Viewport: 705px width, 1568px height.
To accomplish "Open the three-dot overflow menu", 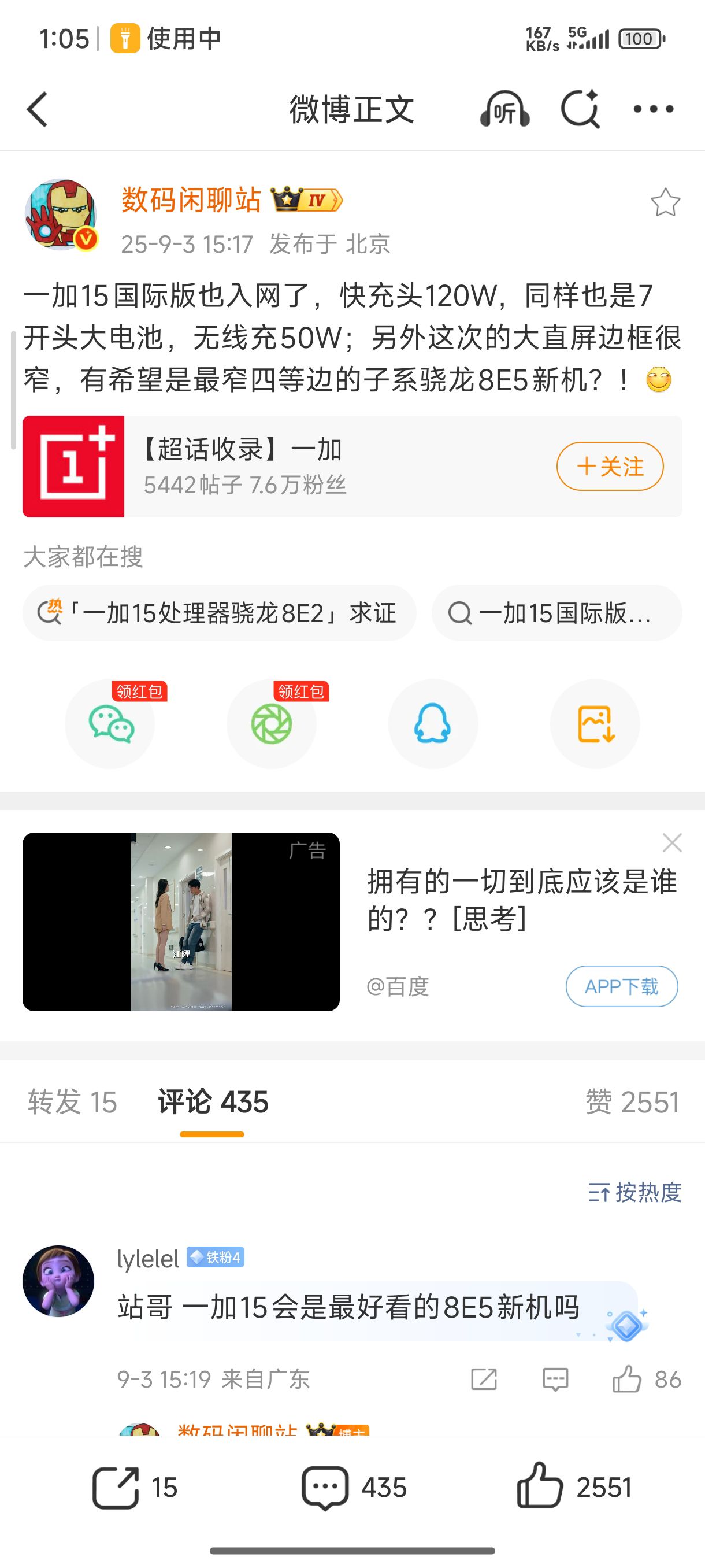I will (x=654, y=110).
